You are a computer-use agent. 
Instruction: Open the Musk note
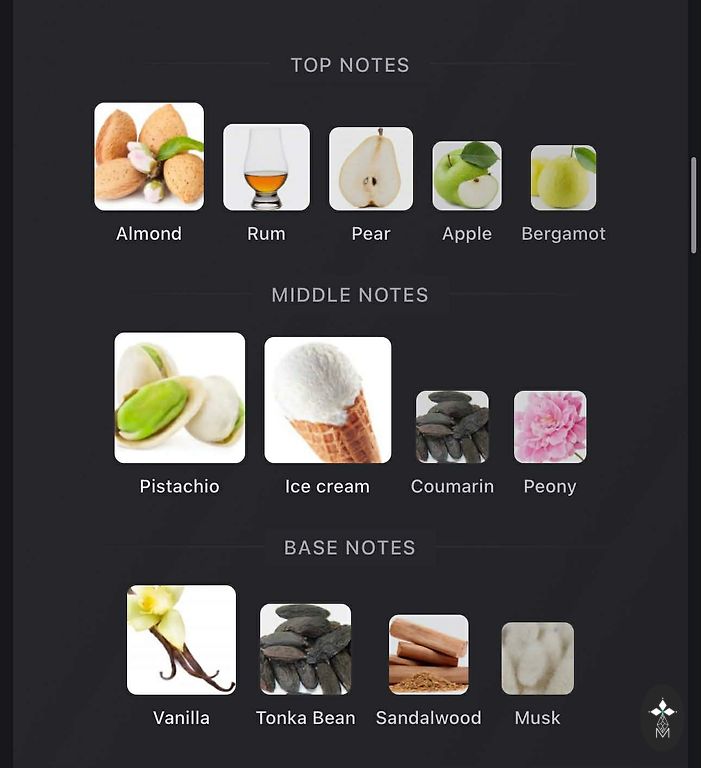(537, 658)
